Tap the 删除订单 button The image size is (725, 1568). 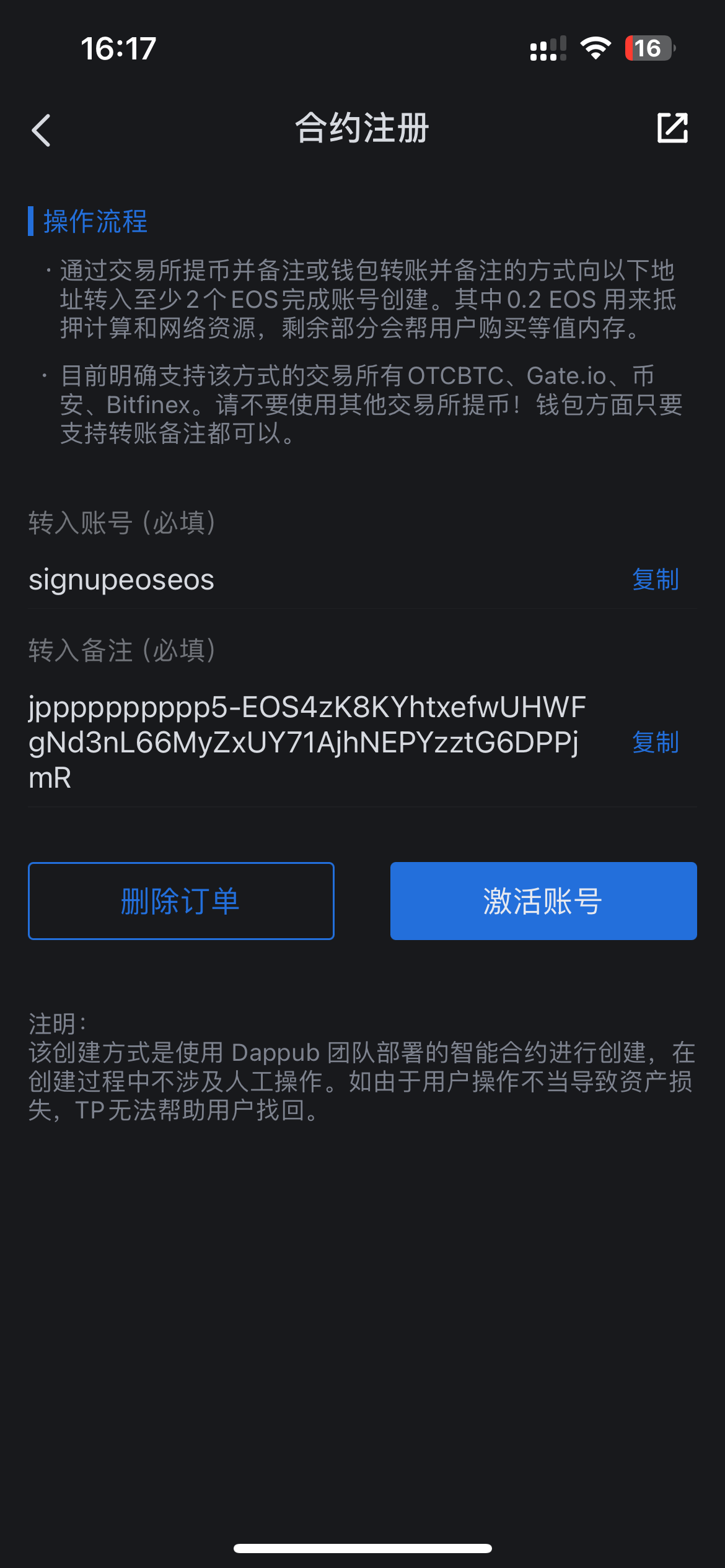pyautogui.click(x=181, y=901)
